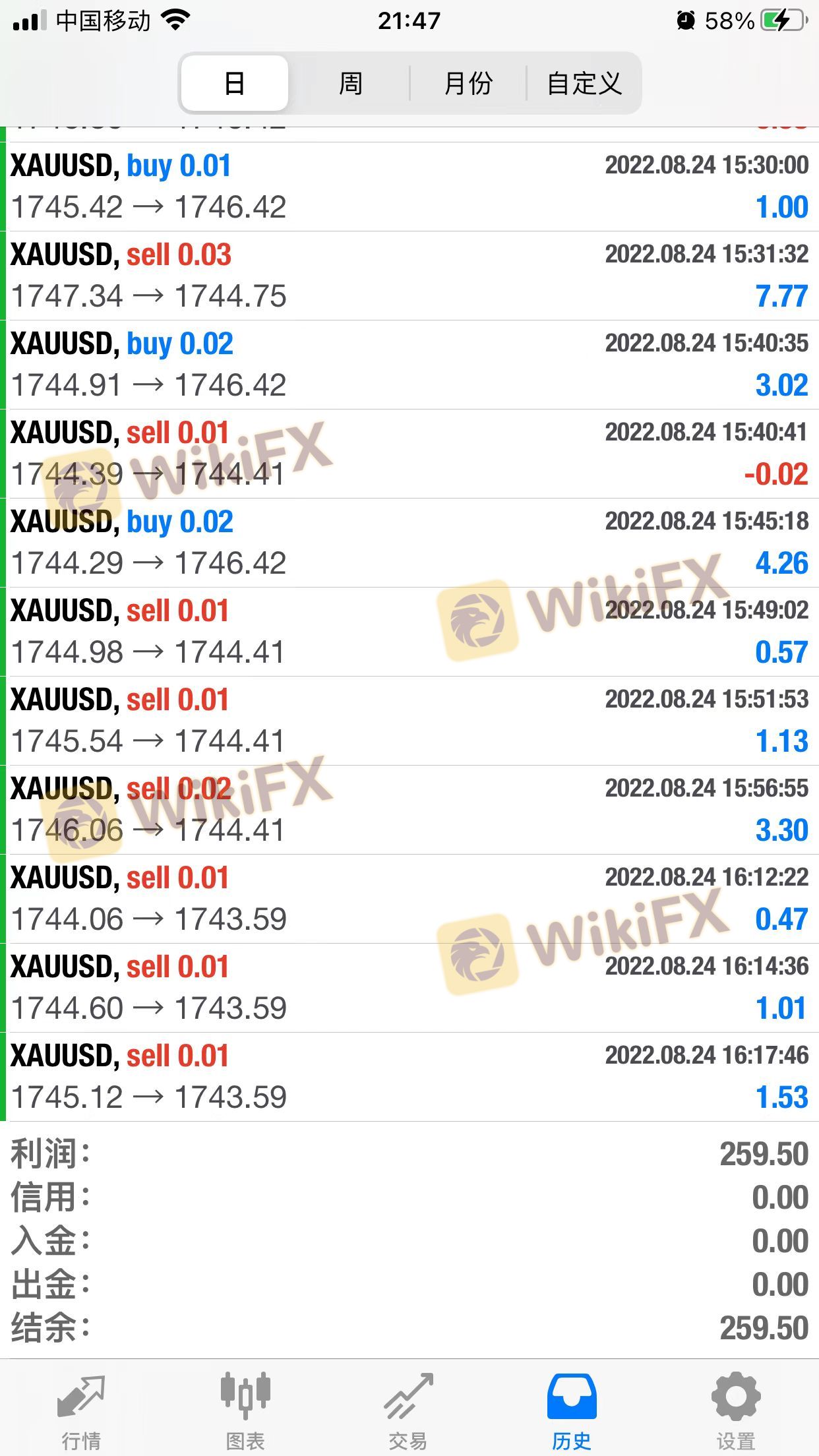Image resolution: width=819 pixels, height=1456 pixels.
Task: Expand the buy 0.02 trade at 15:45:18
Action: tap(409, 543)
